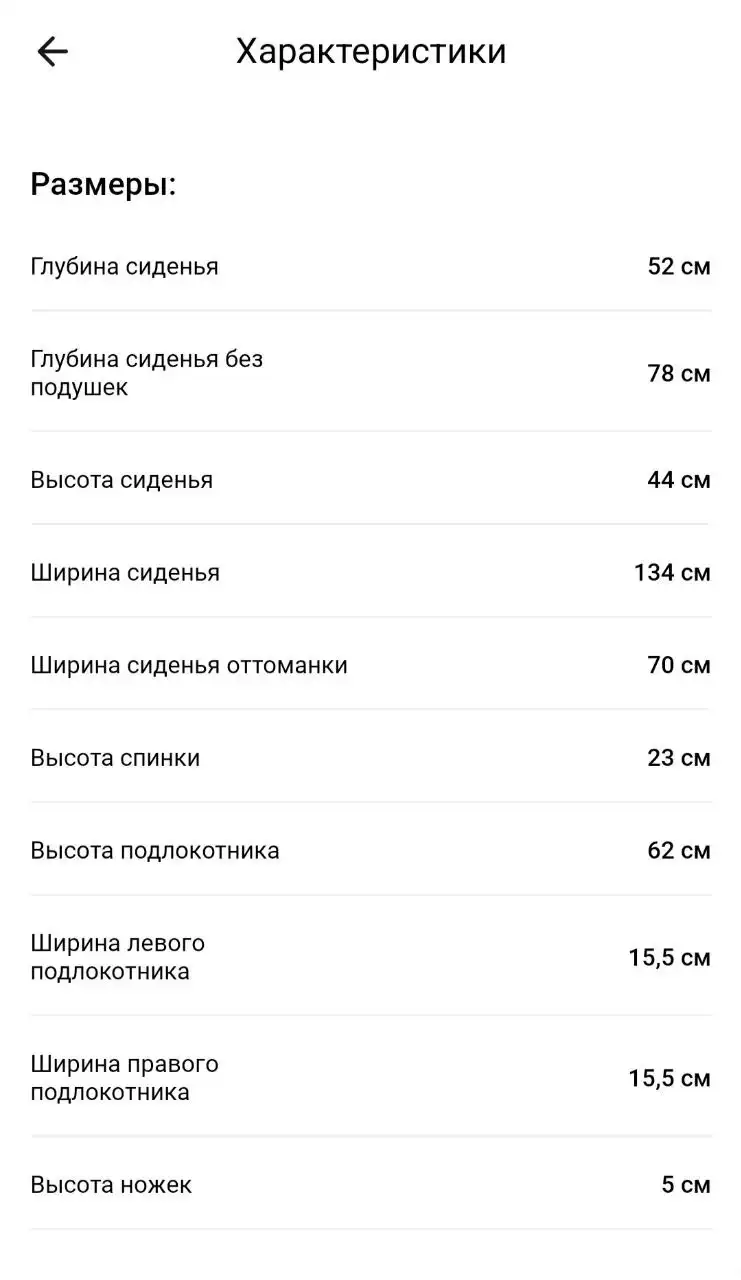Select Ширина сиденья оттоманки row
741x1280 pixels.
tap(190, 664)
